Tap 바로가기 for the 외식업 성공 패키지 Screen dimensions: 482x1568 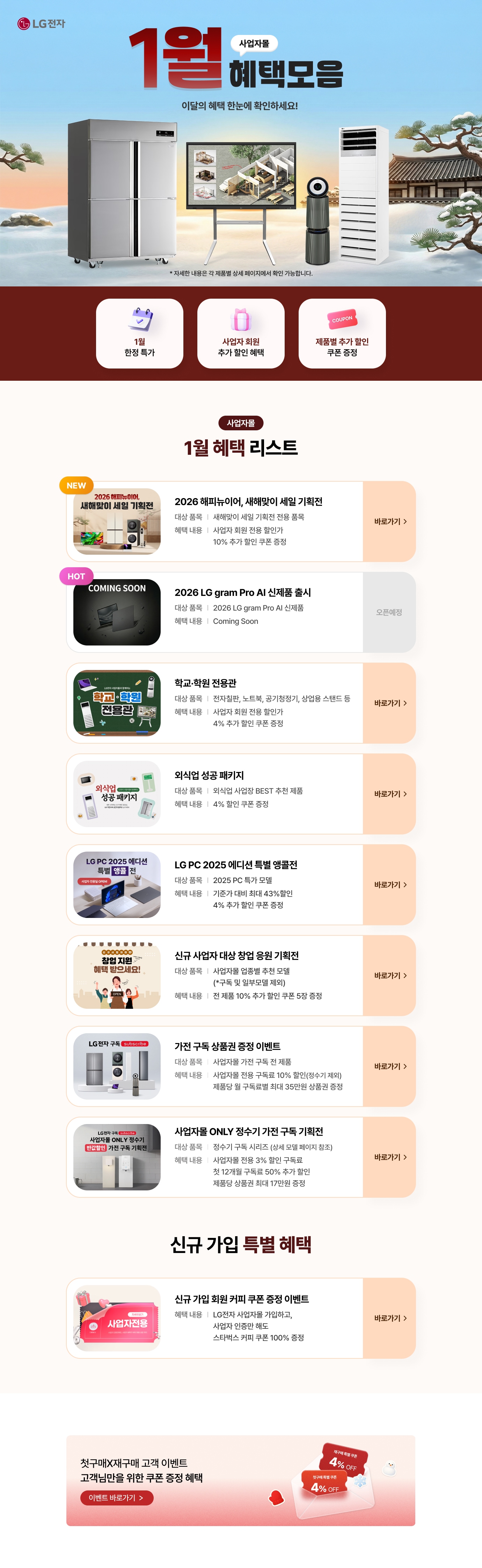pyautogui.click(x=389, y=794)
